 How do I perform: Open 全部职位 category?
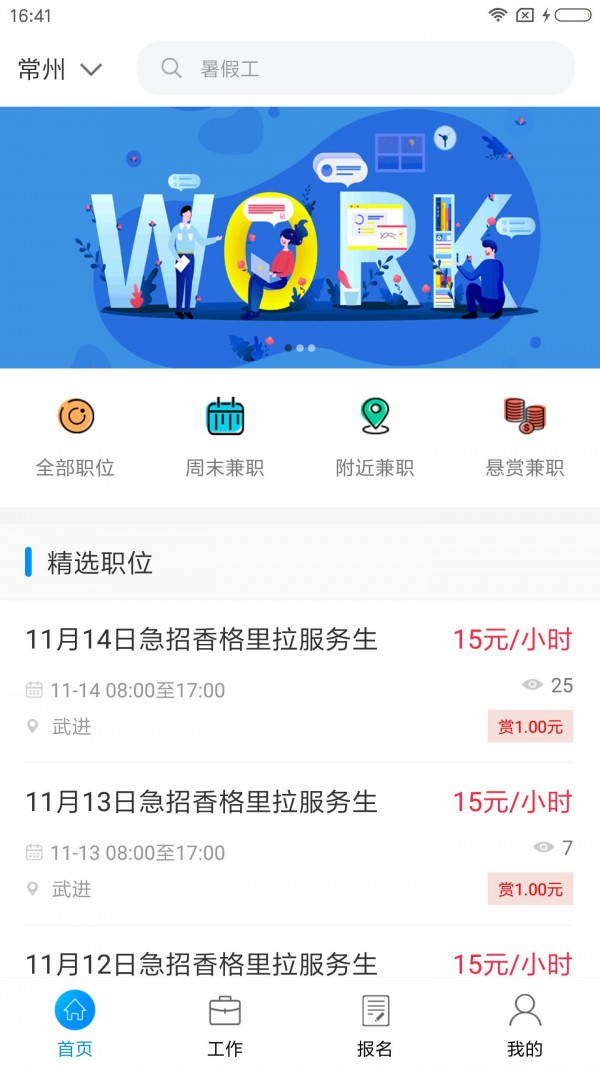[x=75, y=437]
